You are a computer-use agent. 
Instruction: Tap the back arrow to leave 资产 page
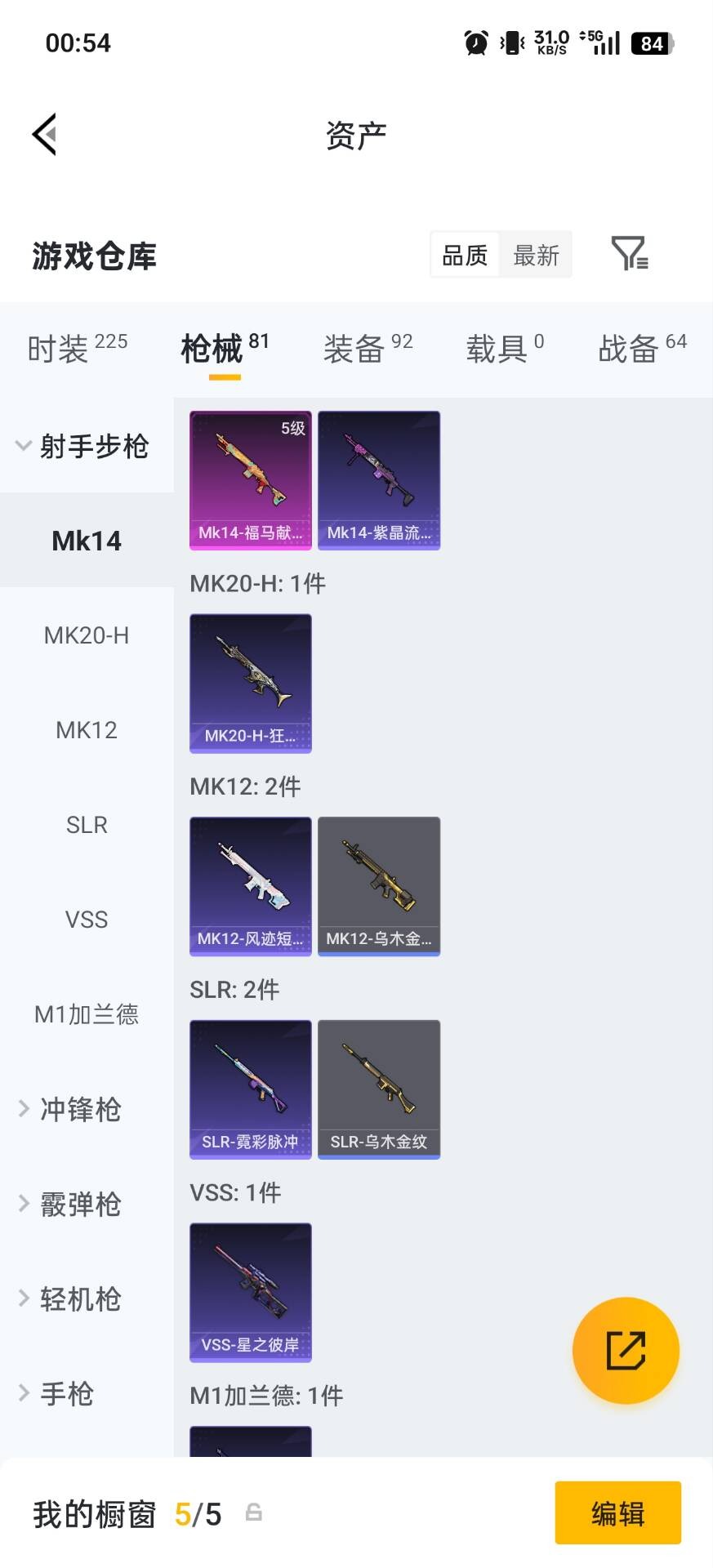click(x=45, y=133)
